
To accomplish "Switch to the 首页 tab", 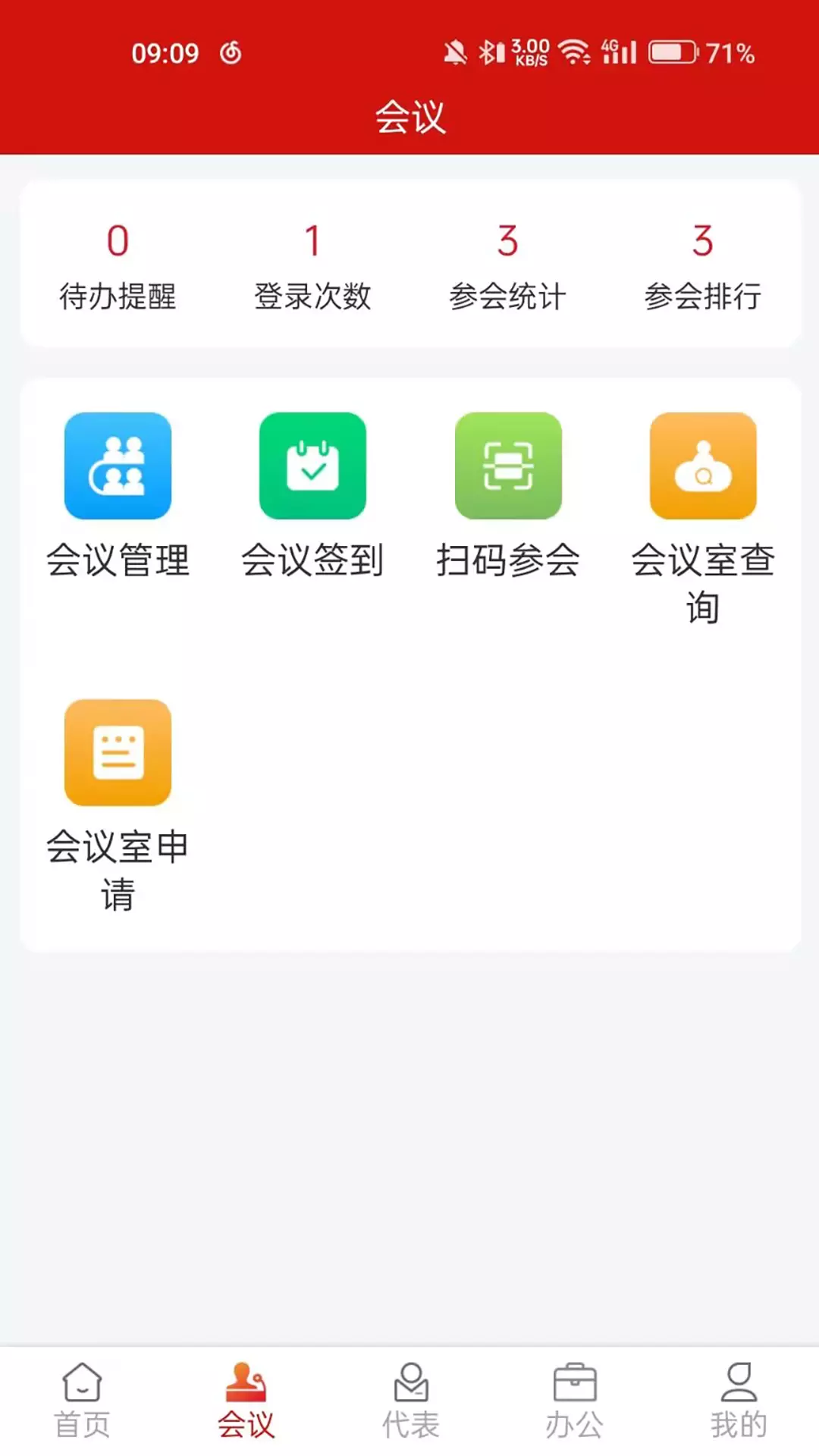I will pos(82,1401).
